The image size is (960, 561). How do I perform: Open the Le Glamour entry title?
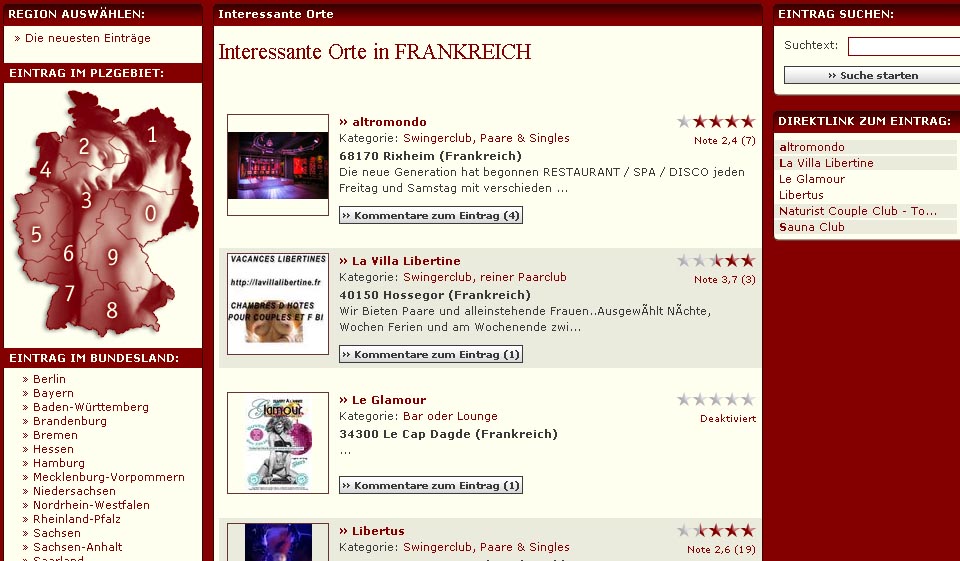pyautogui.click(x=388, y=400)
